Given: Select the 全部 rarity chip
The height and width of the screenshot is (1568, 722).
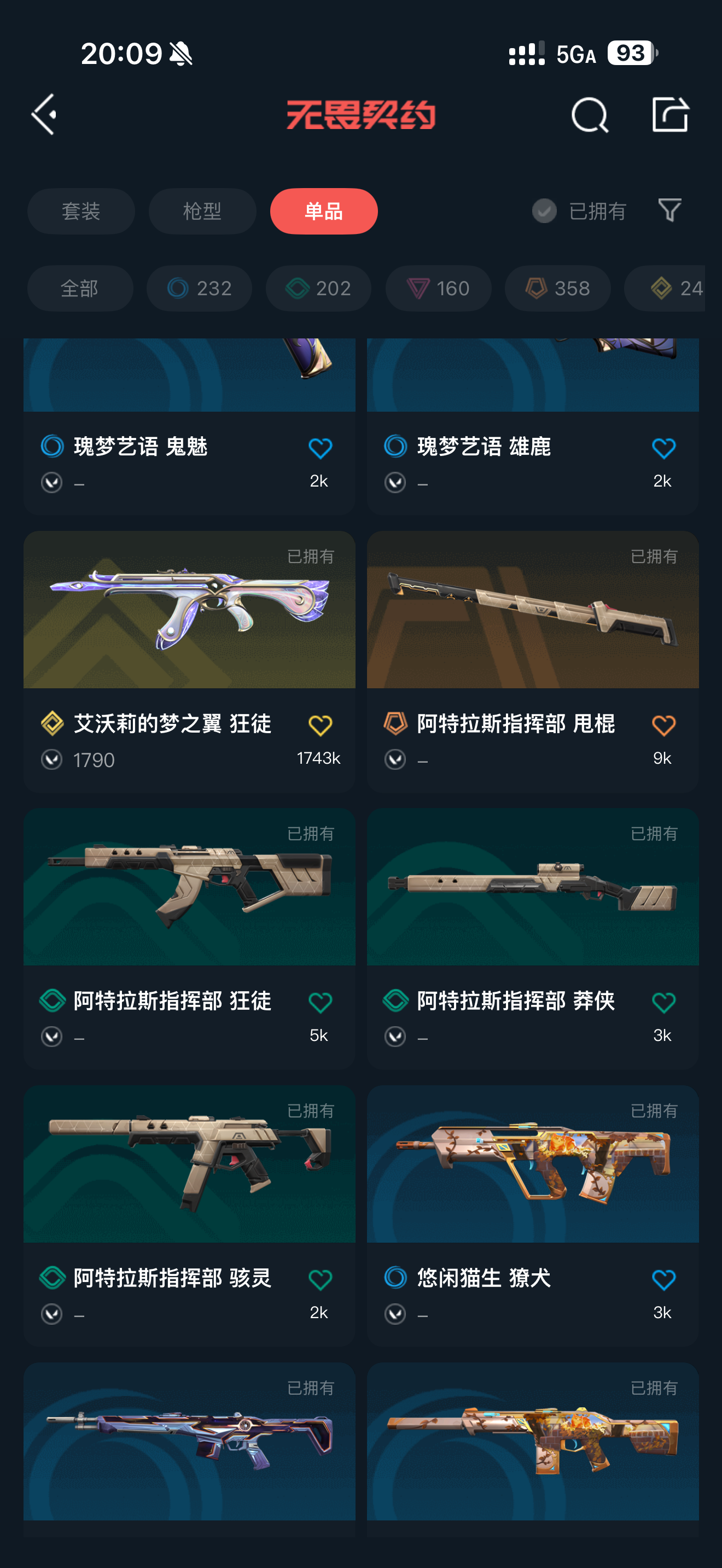Looking at the screenshot, I should pyautogui.click(x=80, y=289).
